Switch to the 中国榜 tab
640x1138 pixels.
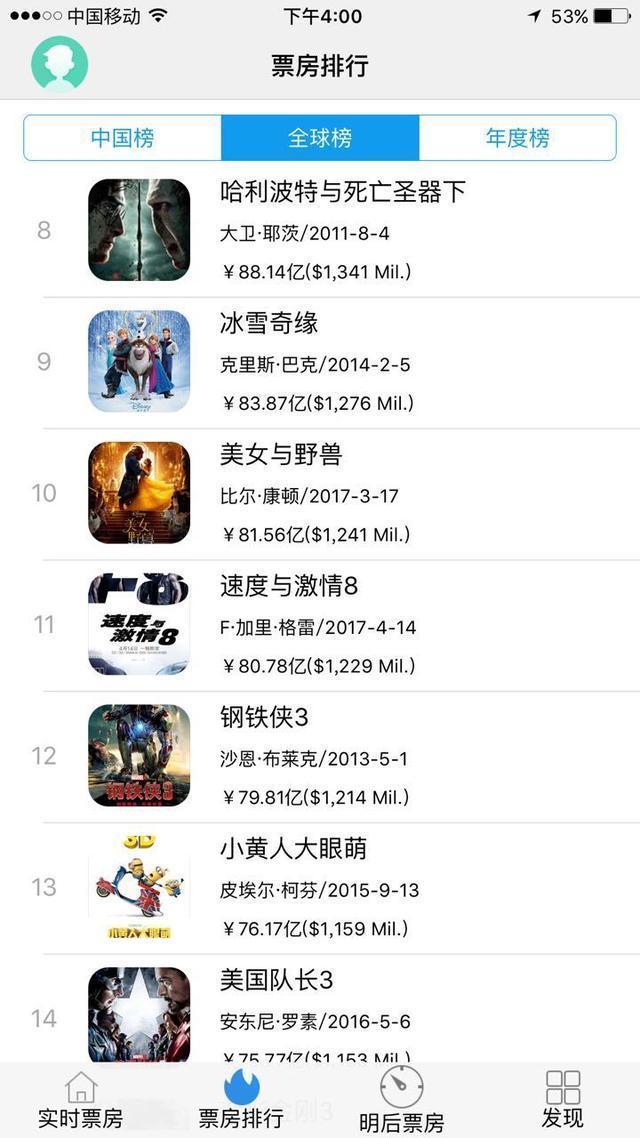tap(123, 138)
